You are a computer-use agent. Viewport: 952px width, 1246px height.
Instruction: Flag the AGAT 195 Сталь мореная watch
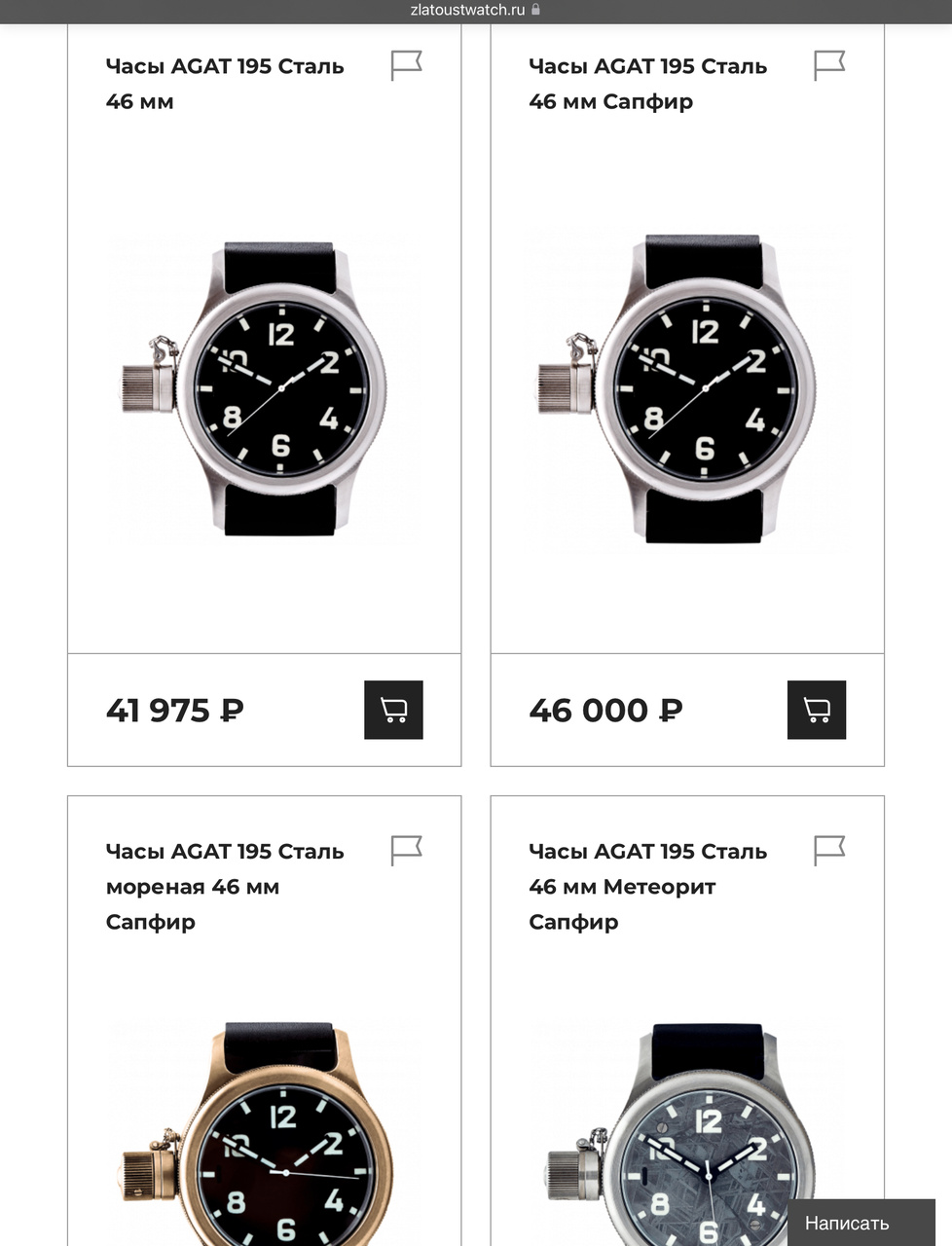tap(406, 851)
